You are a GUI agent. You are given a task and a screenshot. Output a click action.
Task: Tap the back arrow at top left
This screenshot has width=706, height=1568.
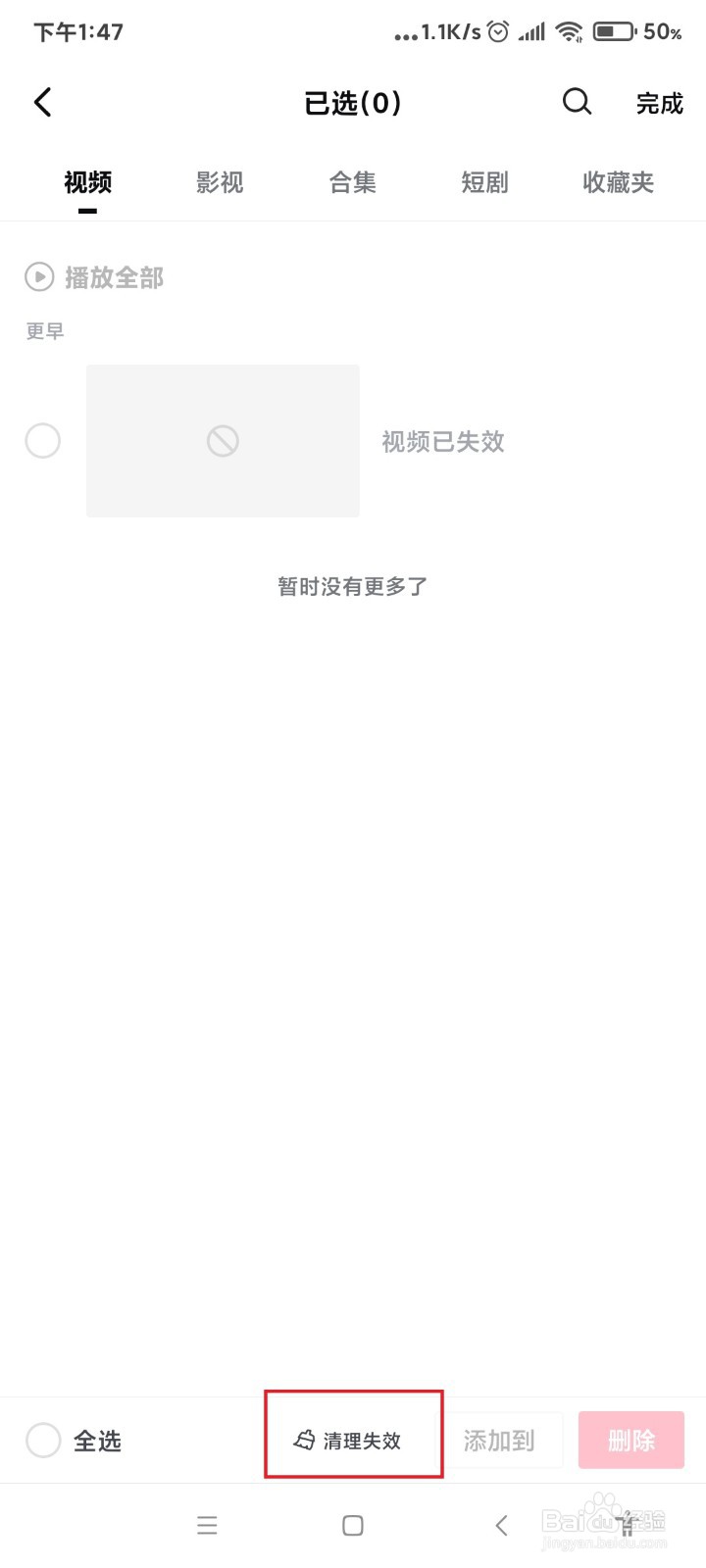tap(43, 101)
